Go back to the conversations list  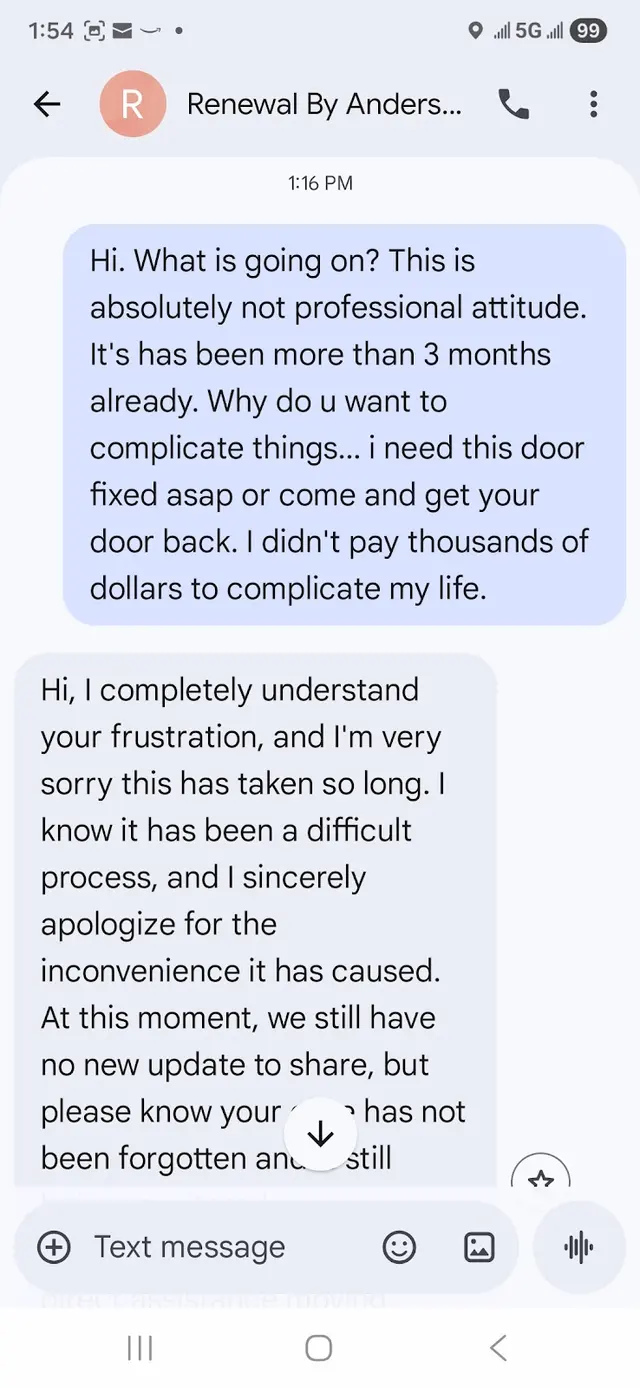[x=47, y=104]
